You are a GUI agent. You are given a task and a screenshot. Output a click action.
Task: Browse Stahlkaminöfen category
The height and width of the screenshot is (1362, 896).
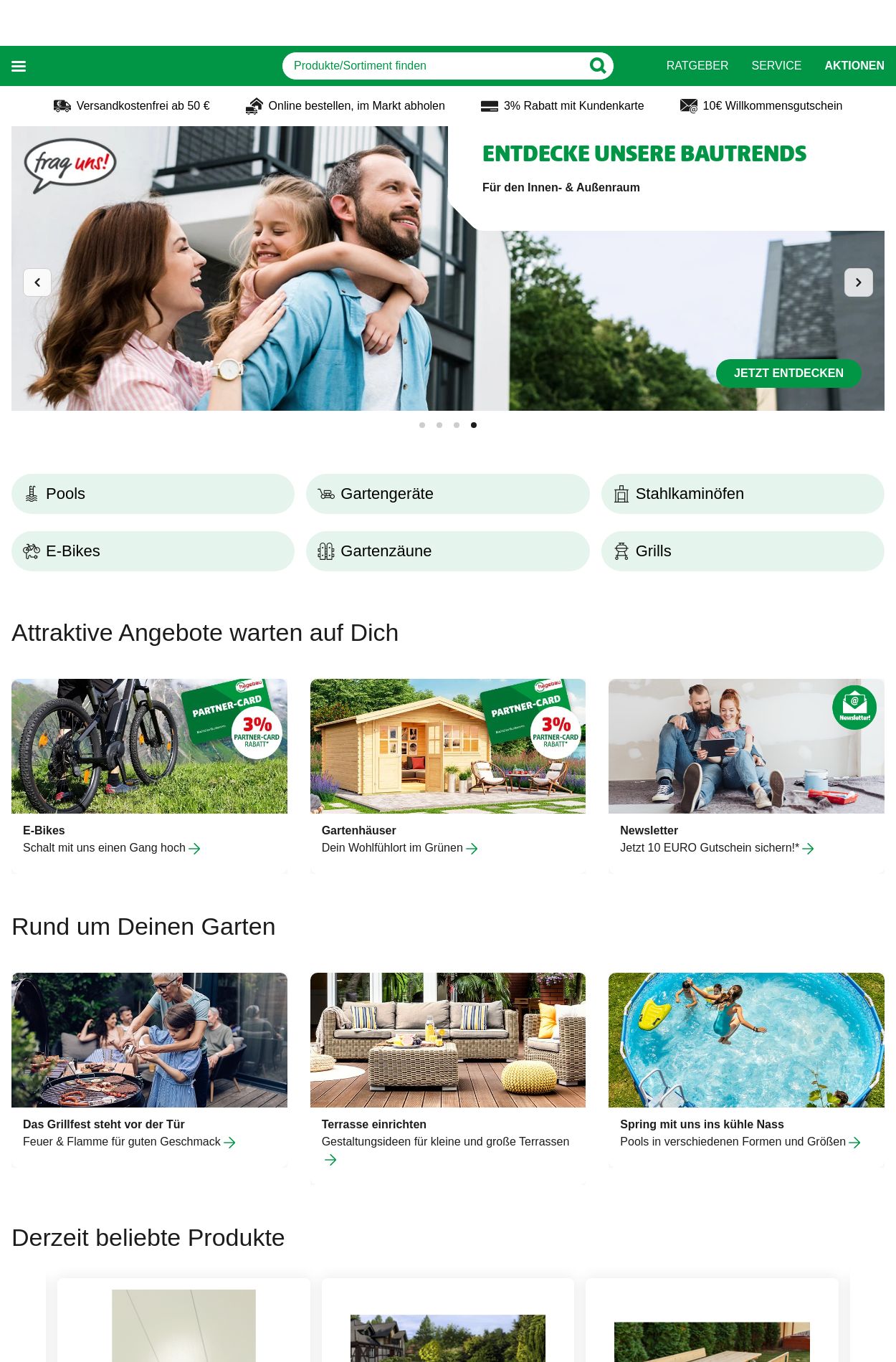point(742,494)
